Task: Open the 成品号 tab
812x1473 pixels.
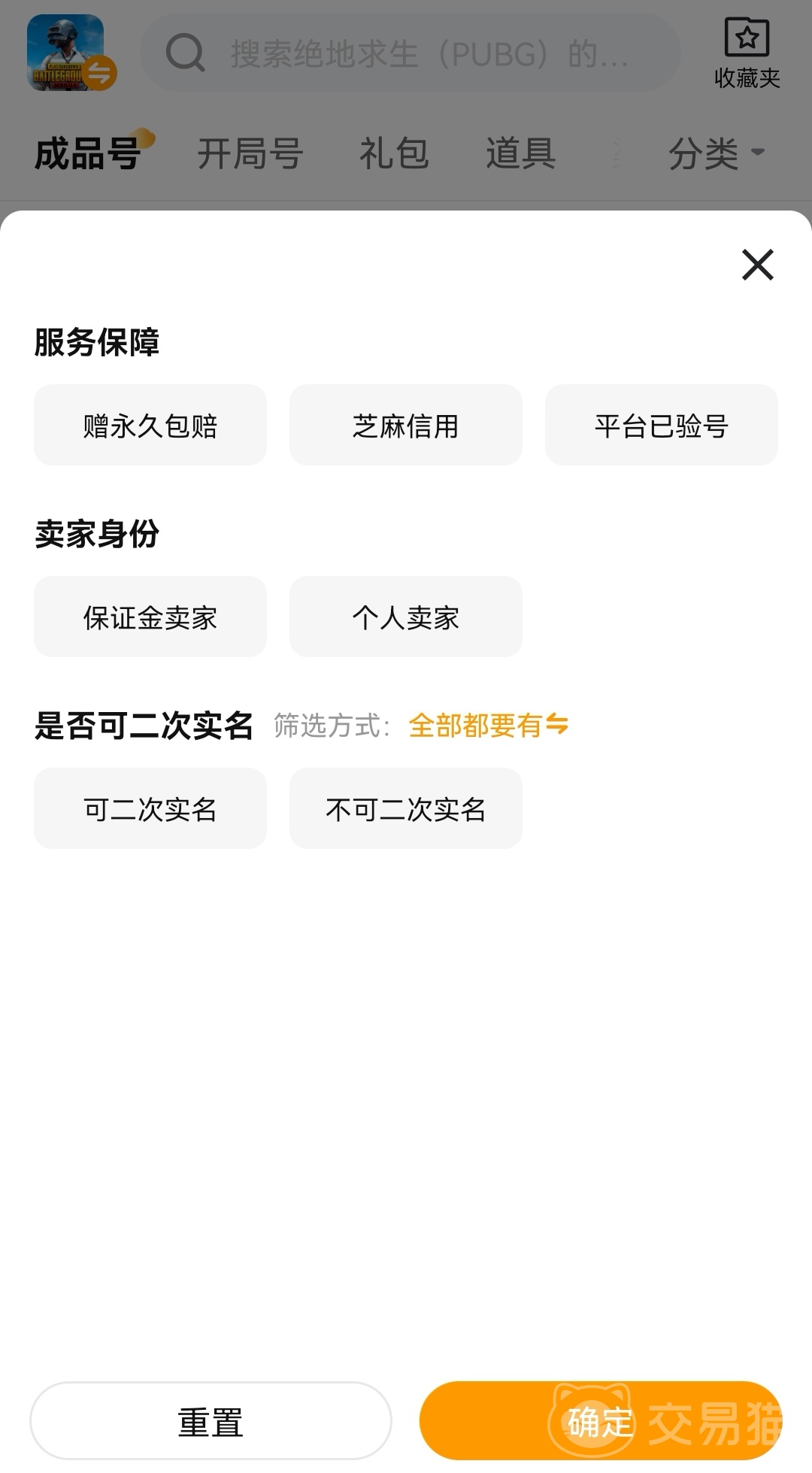Action: point(88,153)
